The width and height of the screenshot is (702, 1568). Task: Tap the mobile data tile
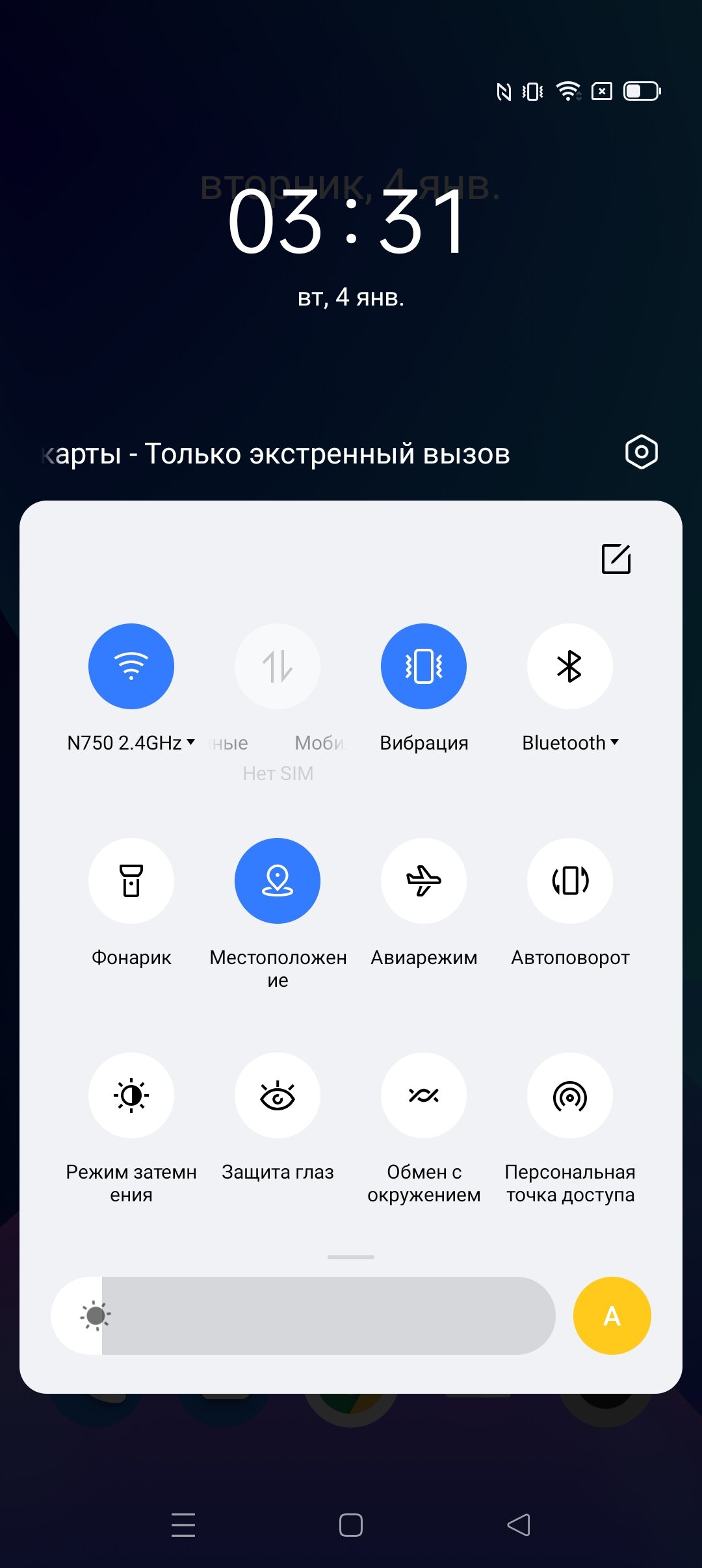(x=278, y=666)
